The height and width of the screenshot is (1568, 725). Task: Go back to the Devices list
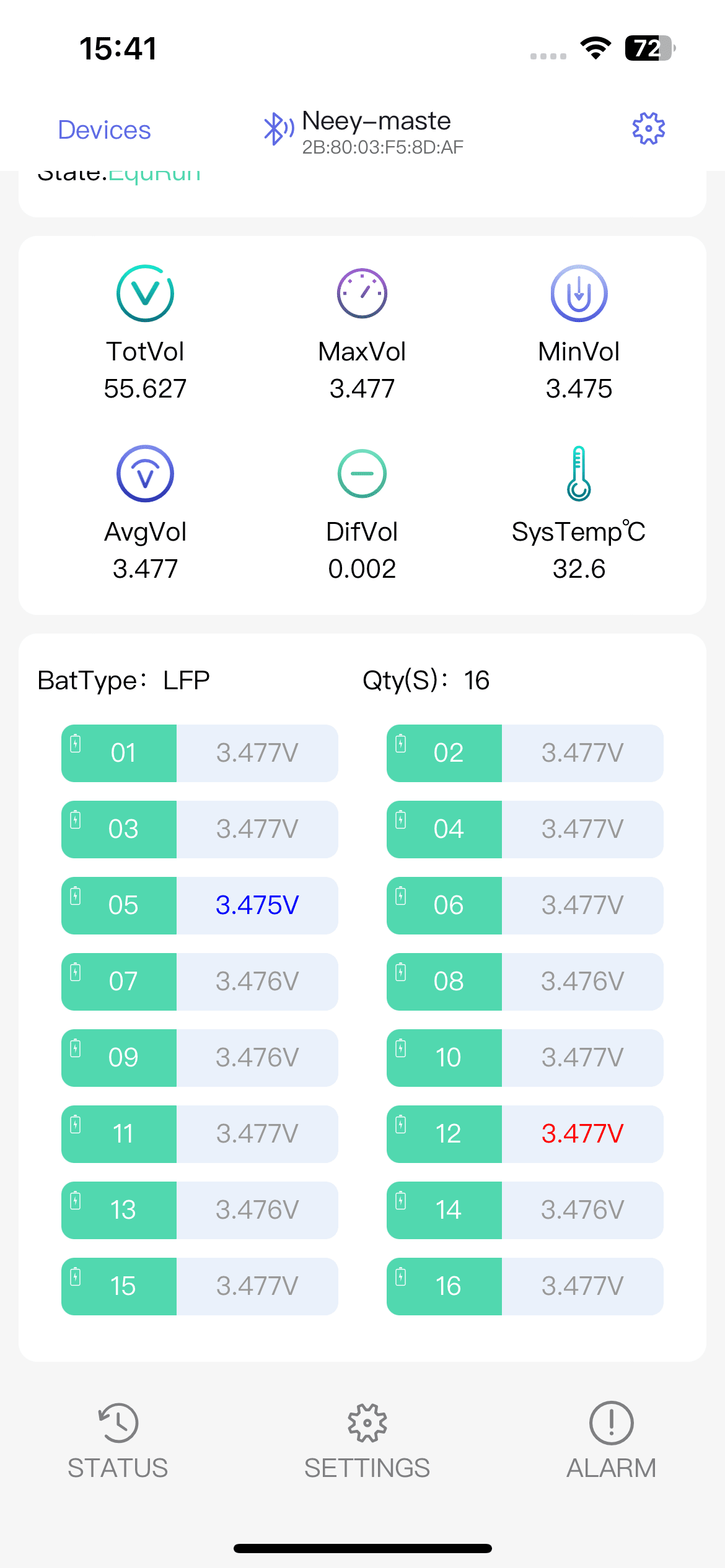(104, 130)
